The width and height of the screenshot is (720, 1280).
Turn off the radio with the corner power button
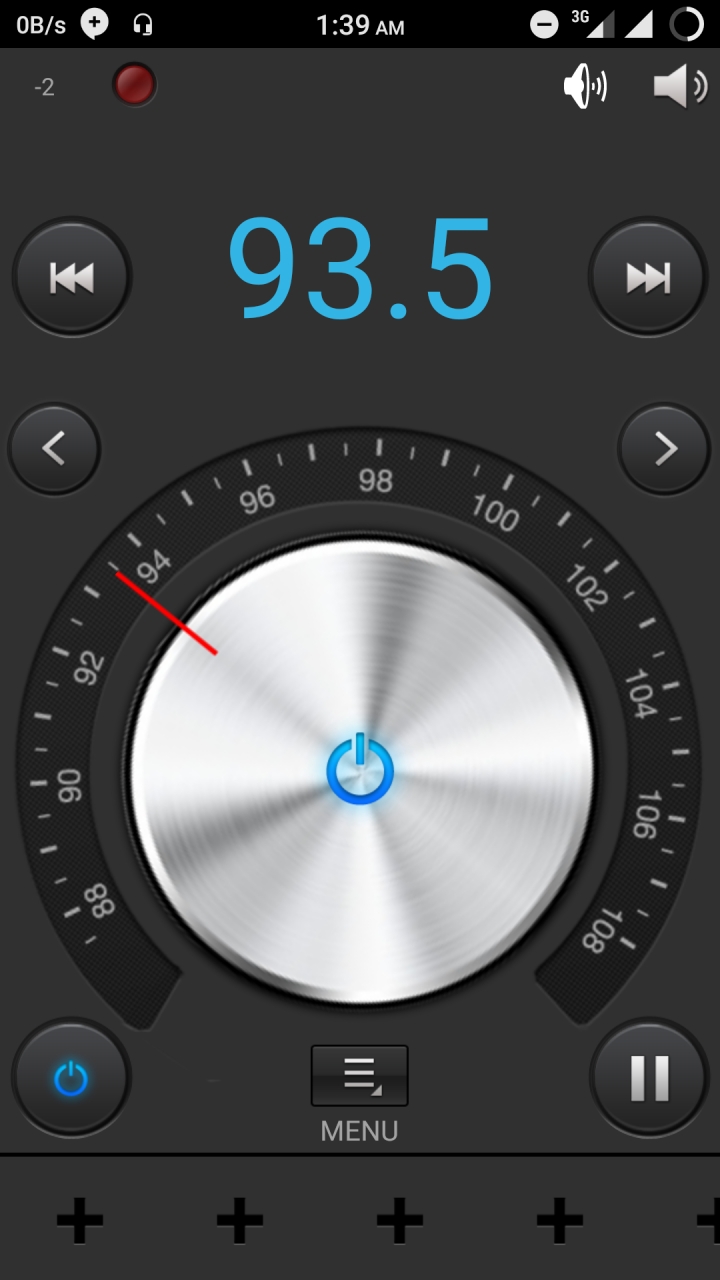click(x=71, y=1078)
